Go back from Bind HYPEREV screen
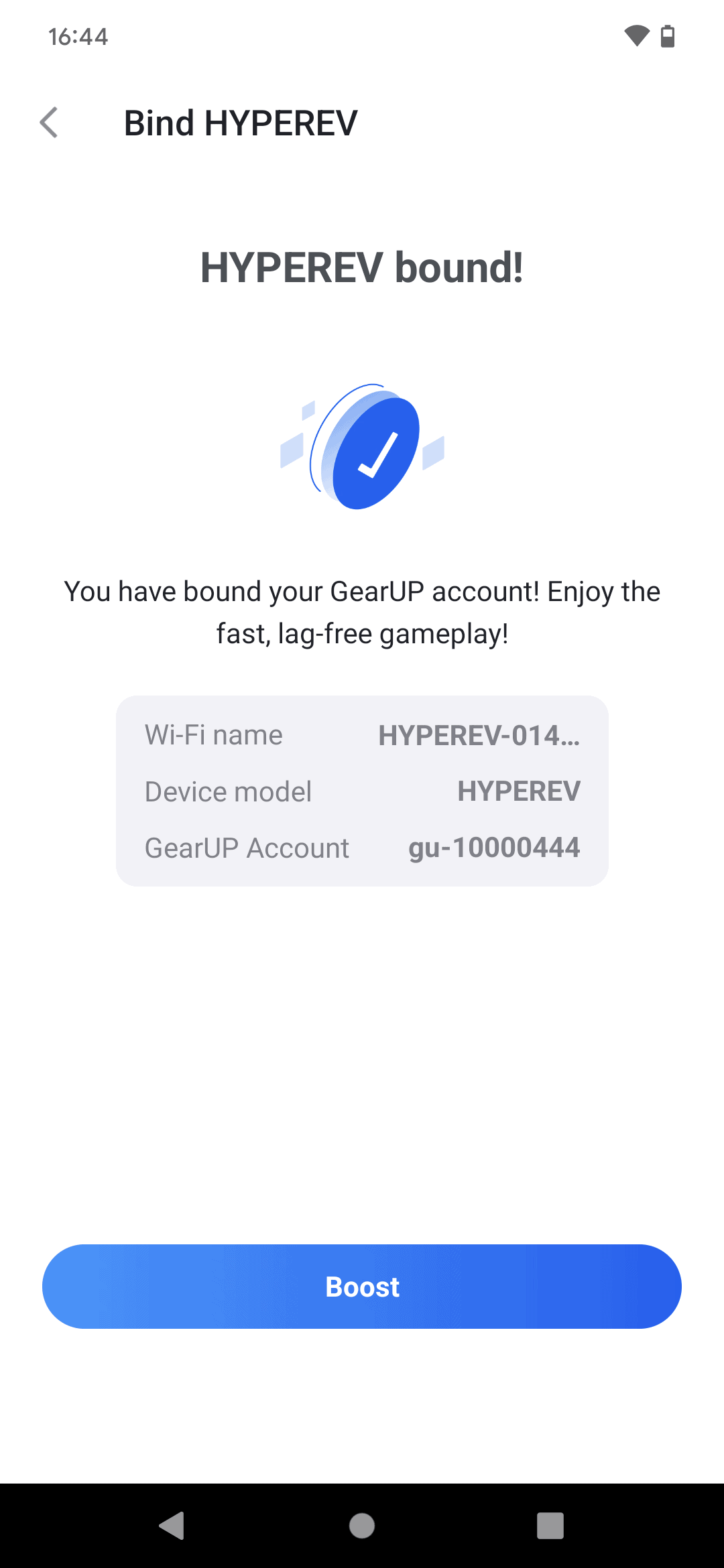Image resolution: width=724 pixels, height=1568 pixels. (x=49, y=123)
